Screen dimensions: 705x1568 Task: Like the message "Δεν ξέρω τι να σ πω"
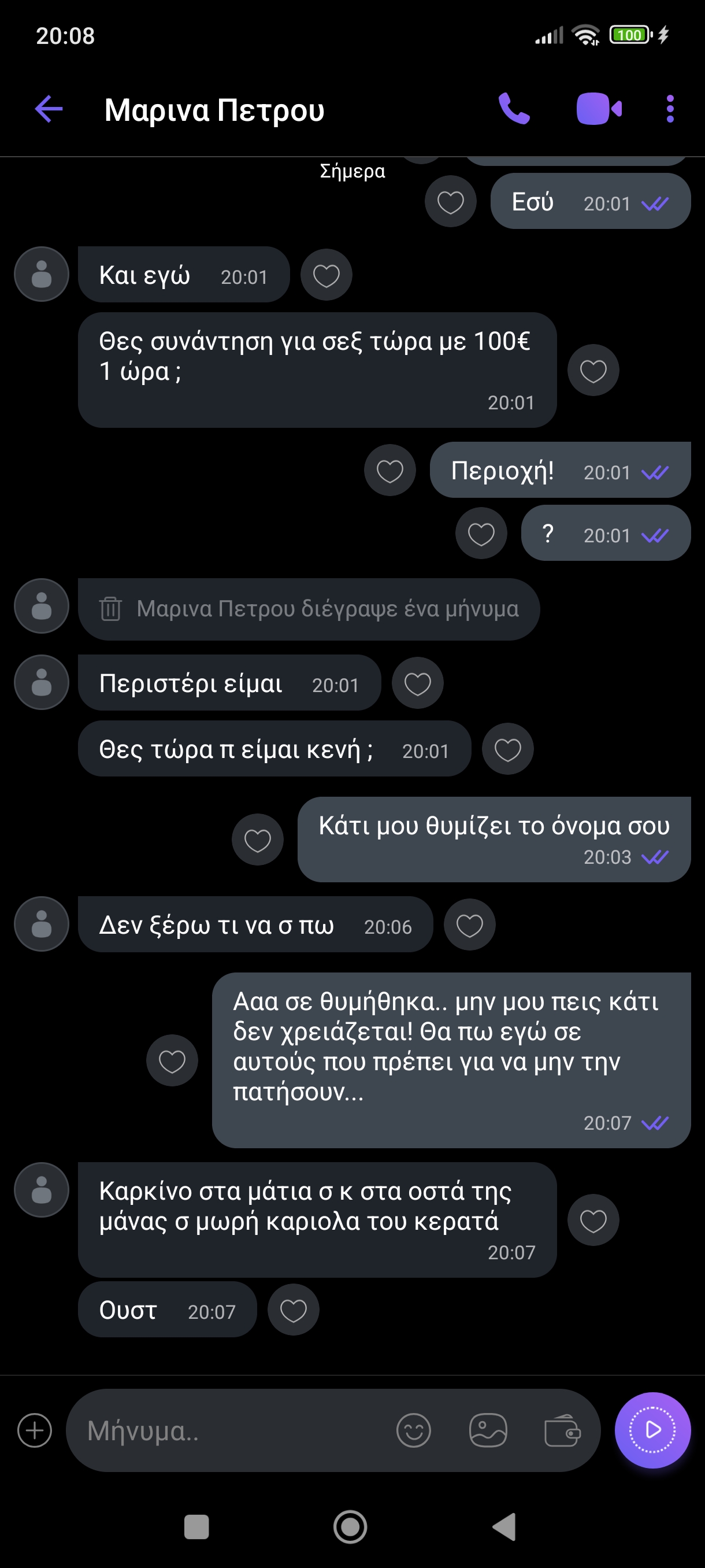(x=469, y=924)
